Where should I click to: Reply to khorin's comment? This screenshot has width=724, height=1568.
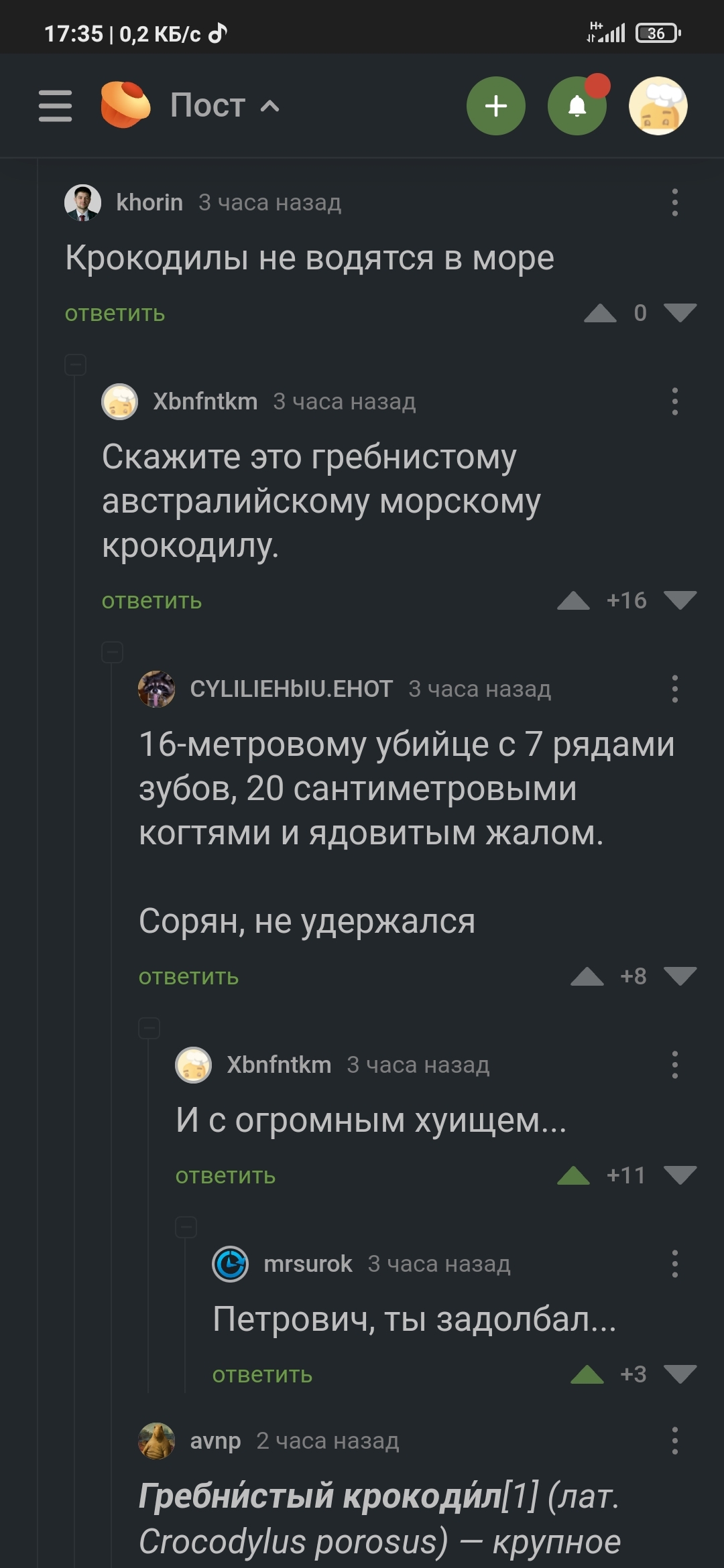pos(115,314)
